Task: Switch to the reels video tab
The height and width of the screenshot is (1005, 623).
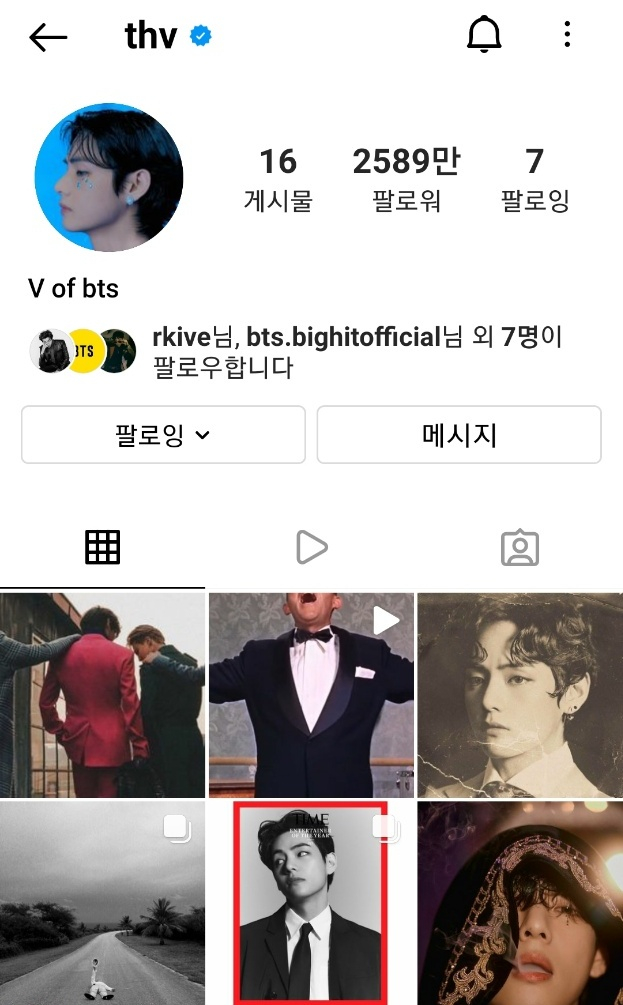Action: point(311,547)
